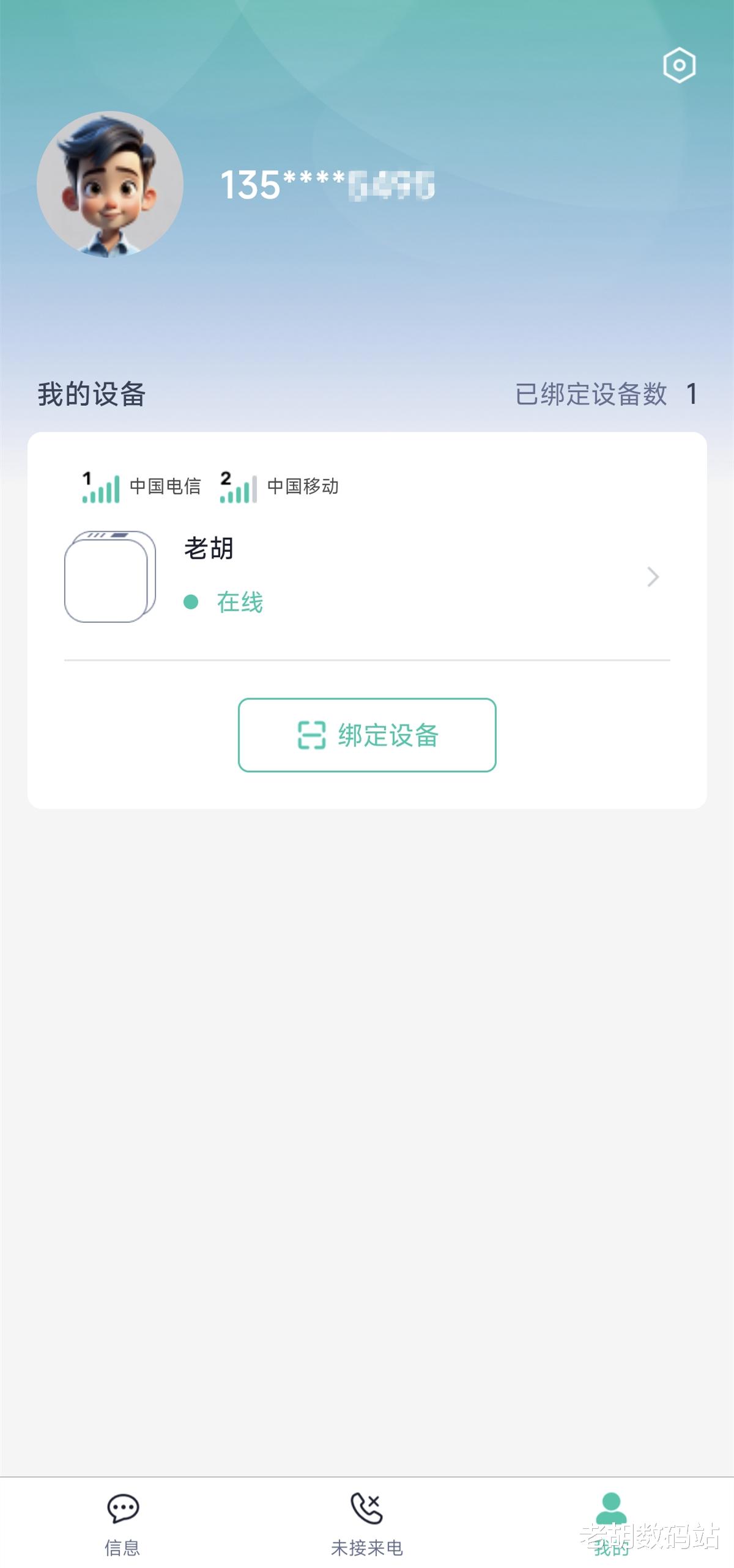Open the settings gear icon

pyautogui.click(x=679, y=65)
